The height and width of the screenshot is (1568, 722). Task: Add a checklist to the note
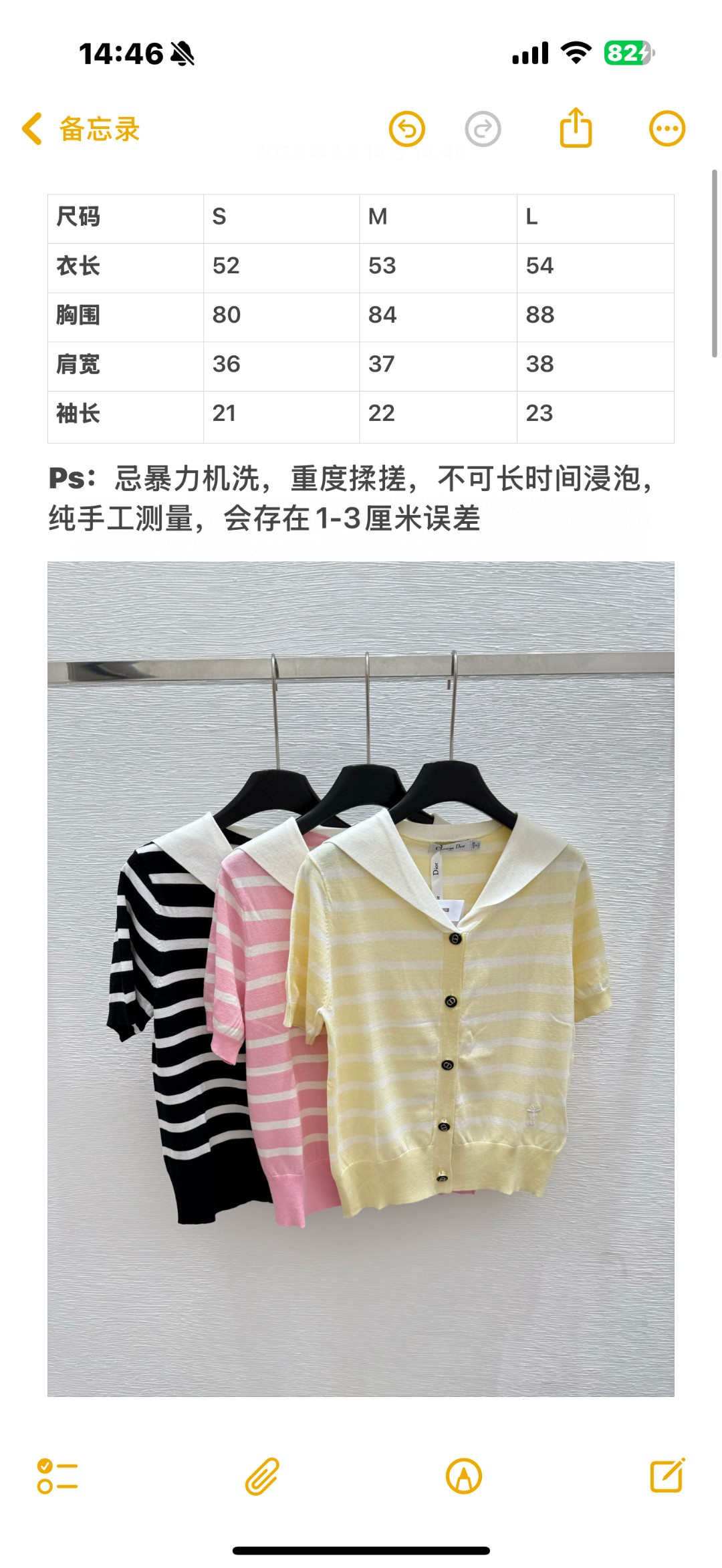pos(57,1476)
